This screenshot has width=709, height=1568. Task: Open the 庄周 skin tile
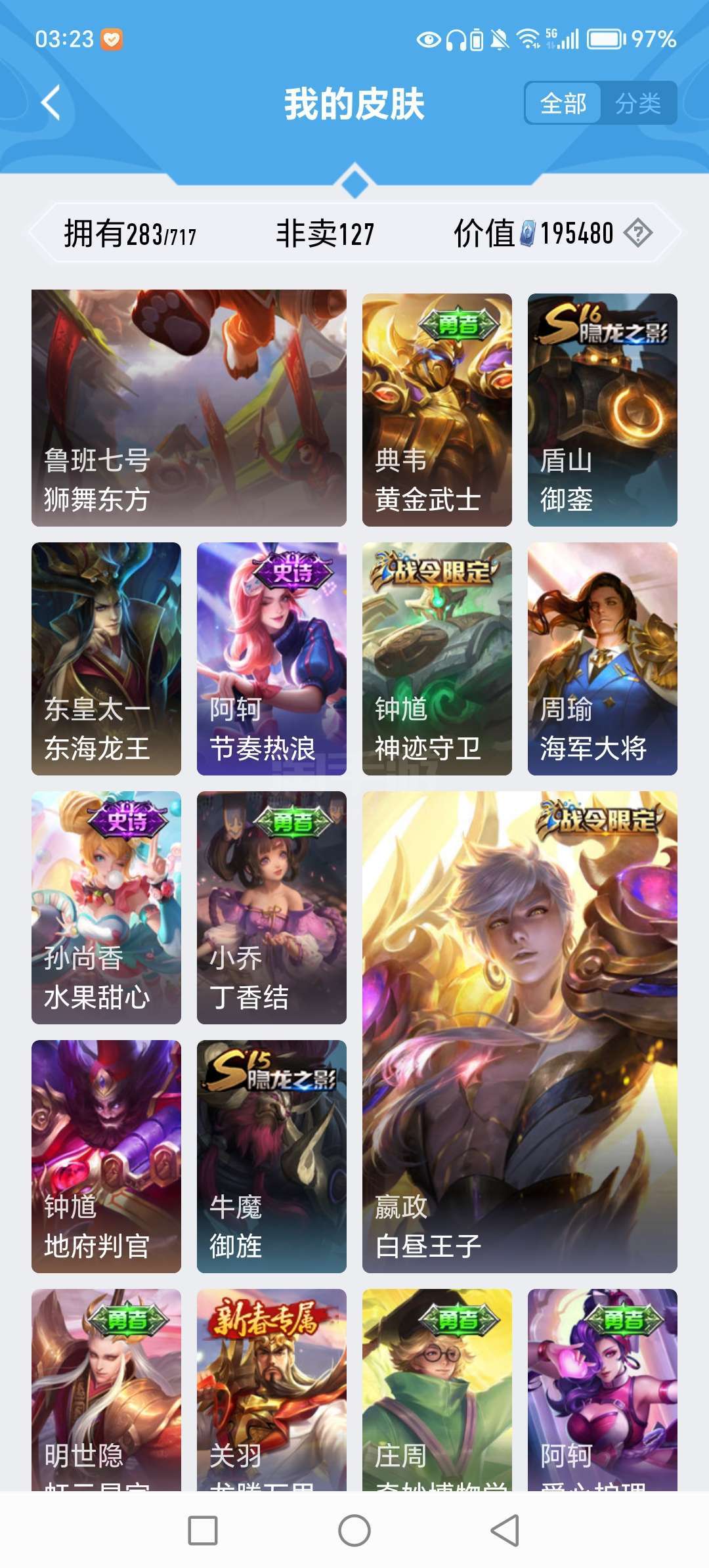pyautogui.click(x=437, y=1389)
